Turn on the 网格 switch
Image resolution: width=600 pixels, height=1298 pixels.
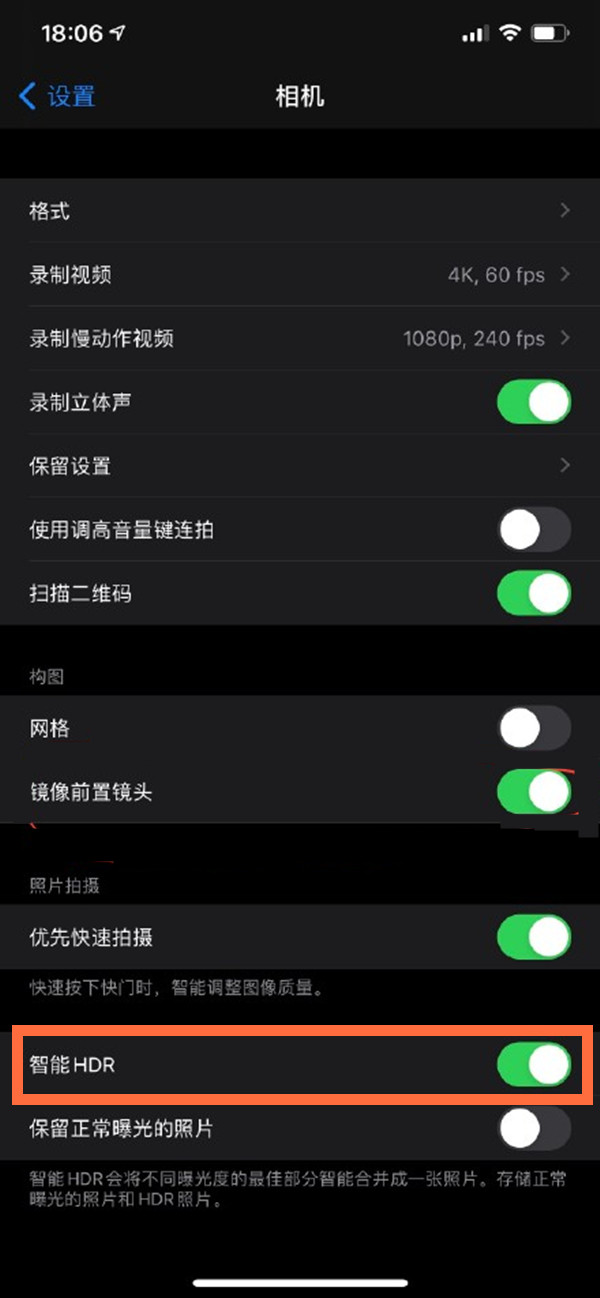point(534,729)
